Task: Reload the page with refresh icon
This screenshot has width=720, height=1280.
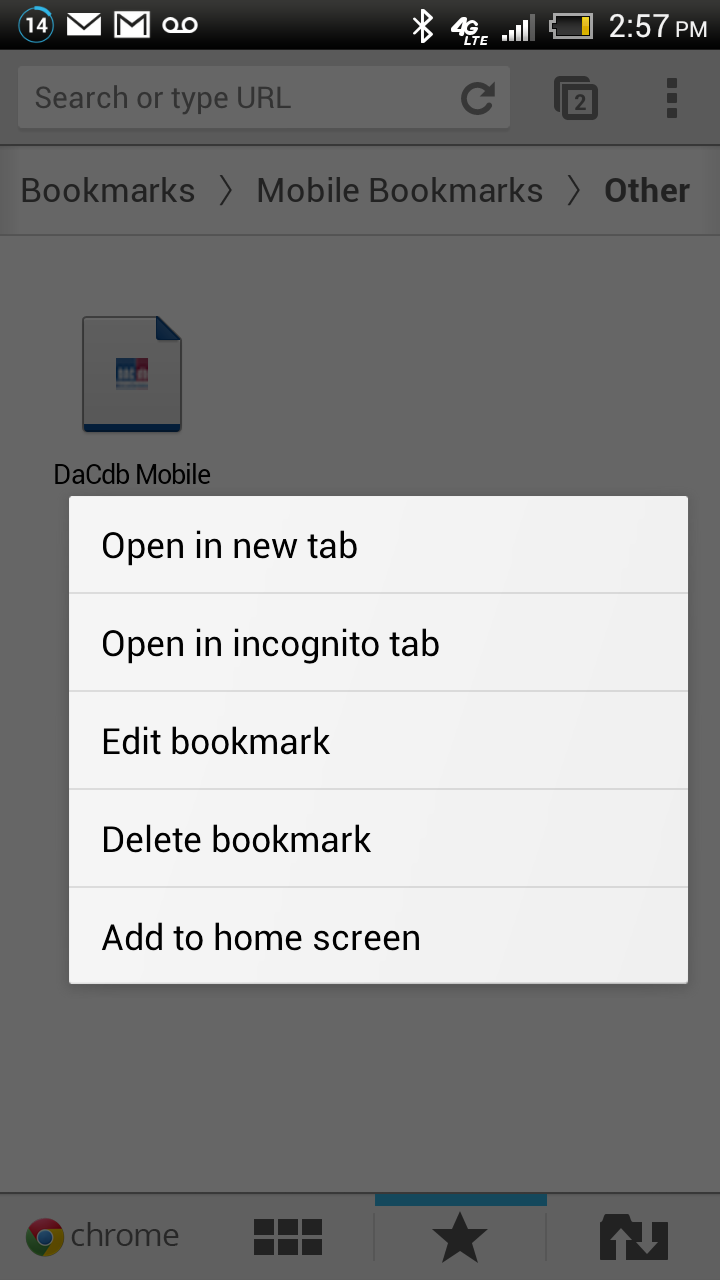Action: tap(477, 98)
